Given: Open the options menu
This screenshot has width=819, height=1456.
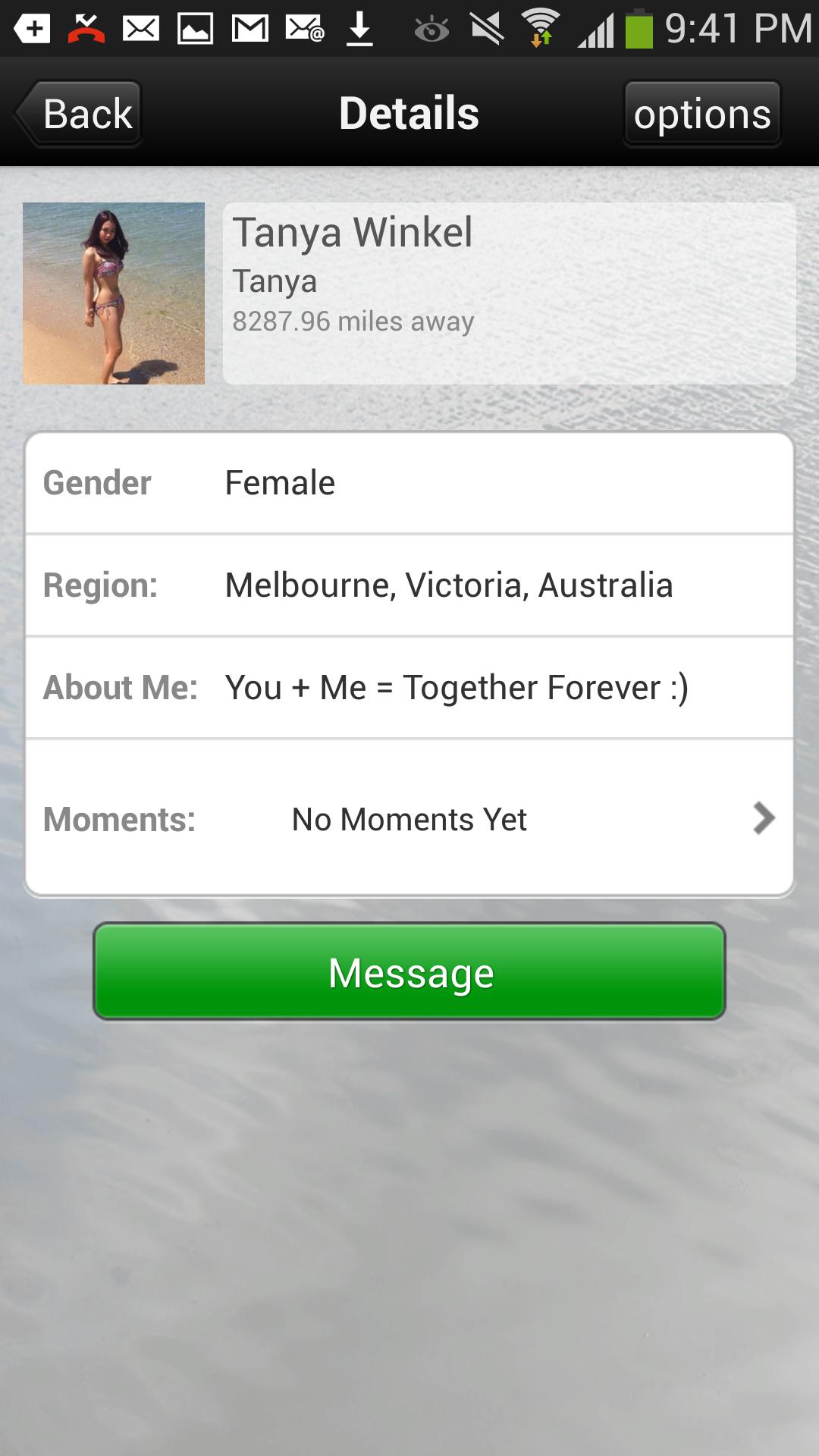Looking at the screenshot, I should click(701, 112).
